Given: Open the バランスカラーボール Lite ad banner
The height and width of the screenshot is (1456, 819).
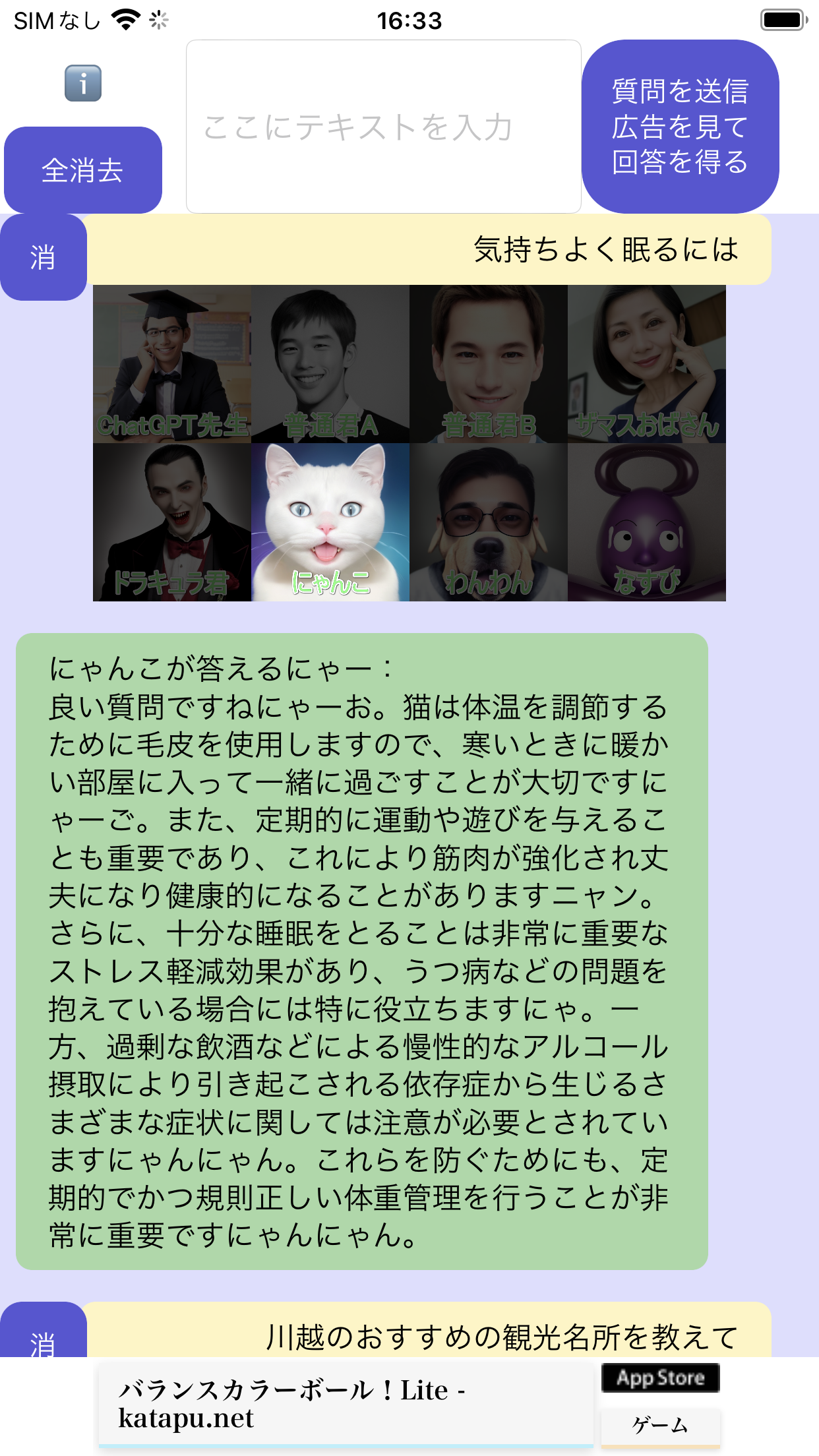Looking at the screenshot, I should click(346, 1405).
